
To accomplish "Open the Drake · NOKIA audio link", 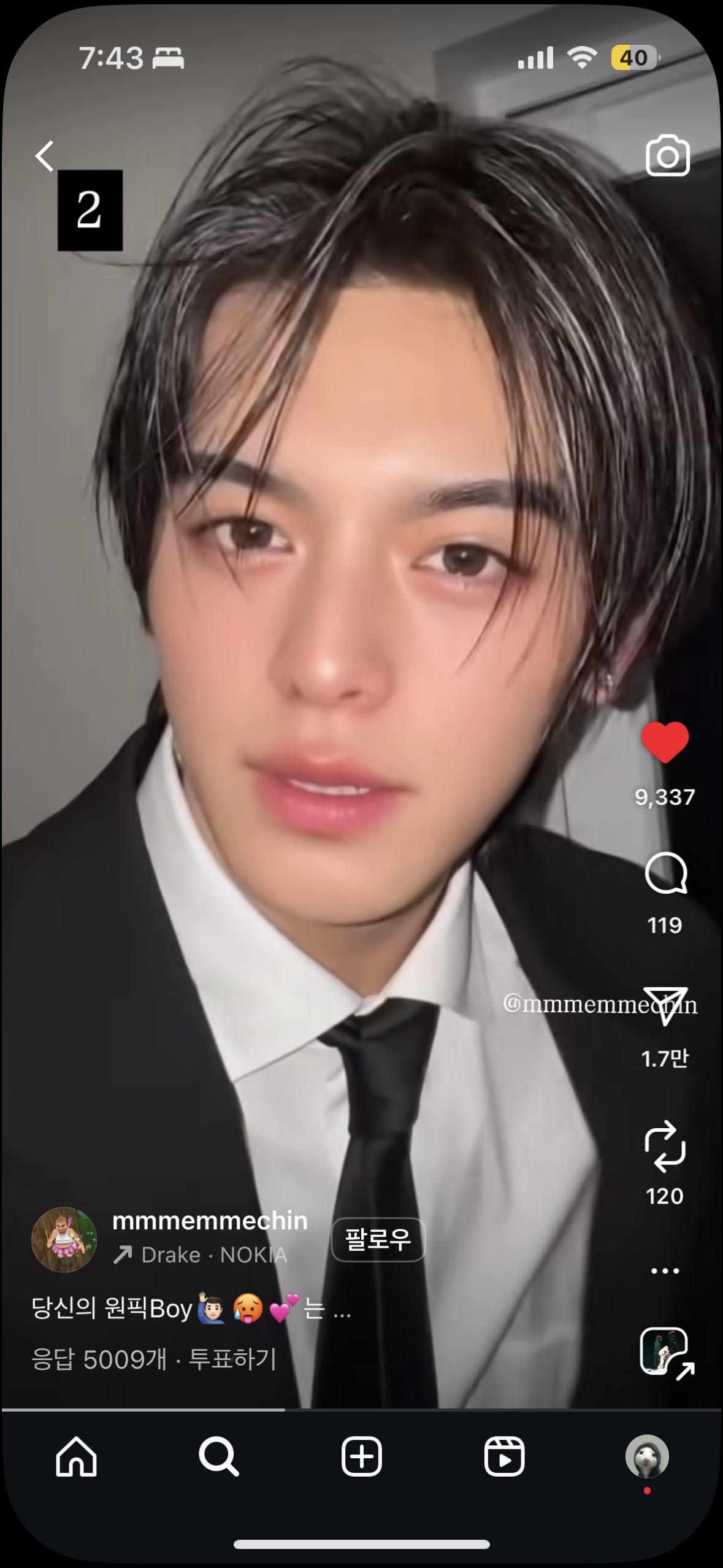I will pyautogui.click(x=200, y=1255).
